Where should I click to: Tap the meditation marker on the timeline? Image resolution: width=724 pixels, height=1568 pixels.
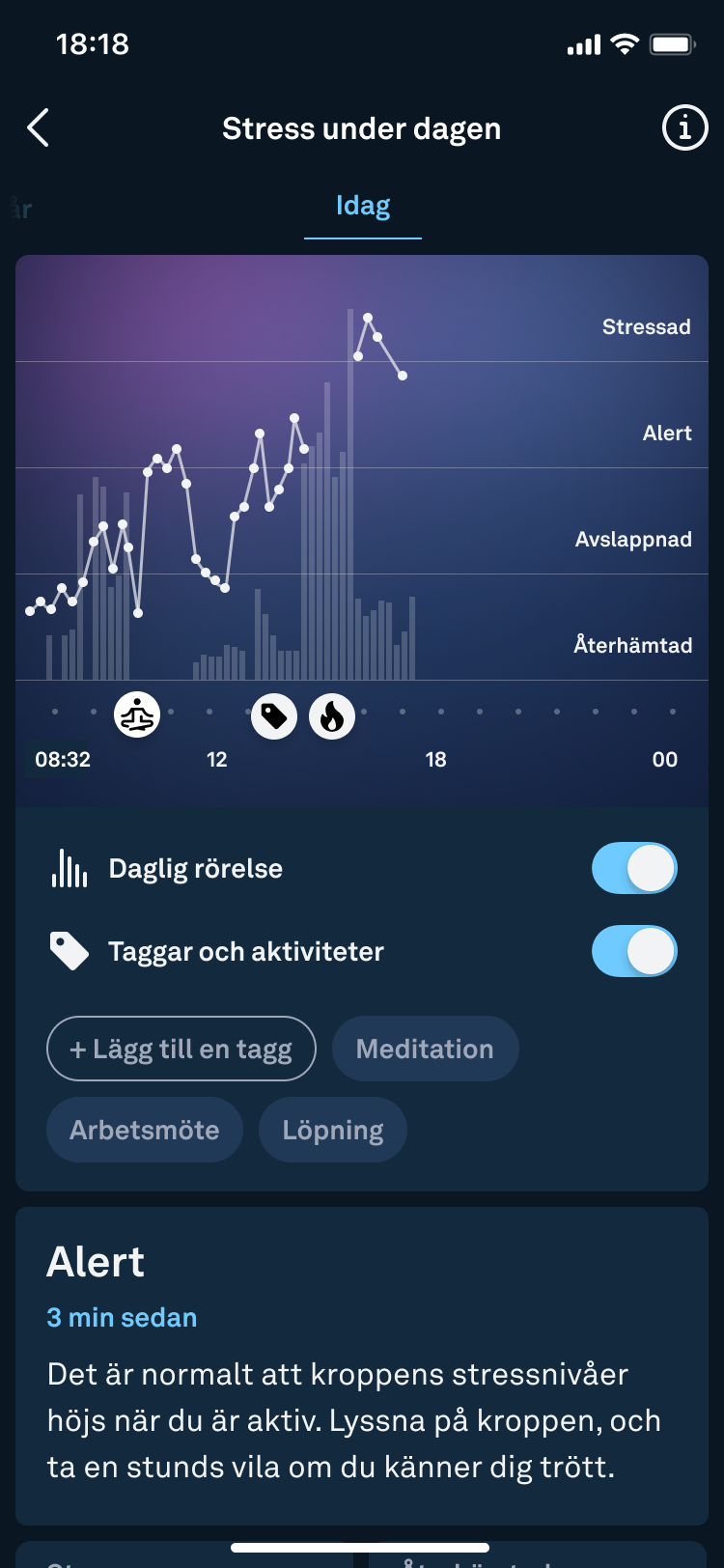point(137,715)
